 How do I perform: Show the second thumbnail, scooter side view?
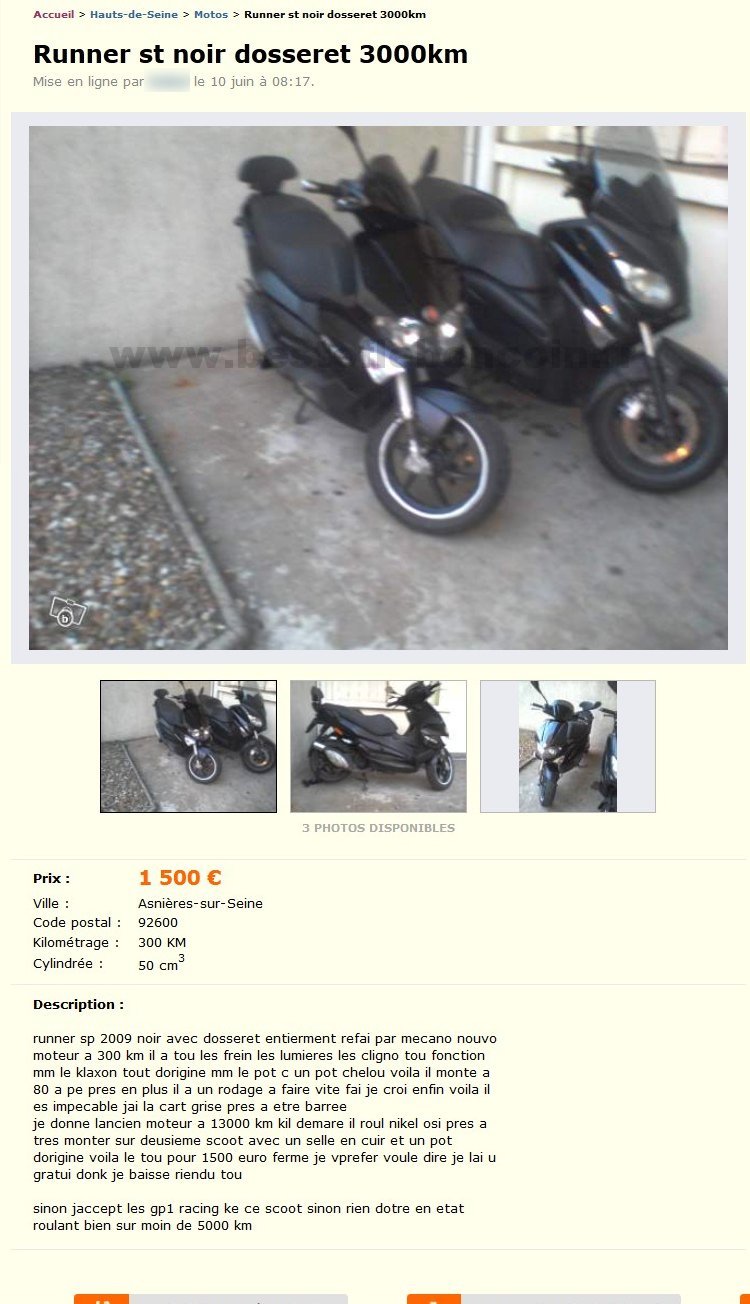[x=378, y=746]
